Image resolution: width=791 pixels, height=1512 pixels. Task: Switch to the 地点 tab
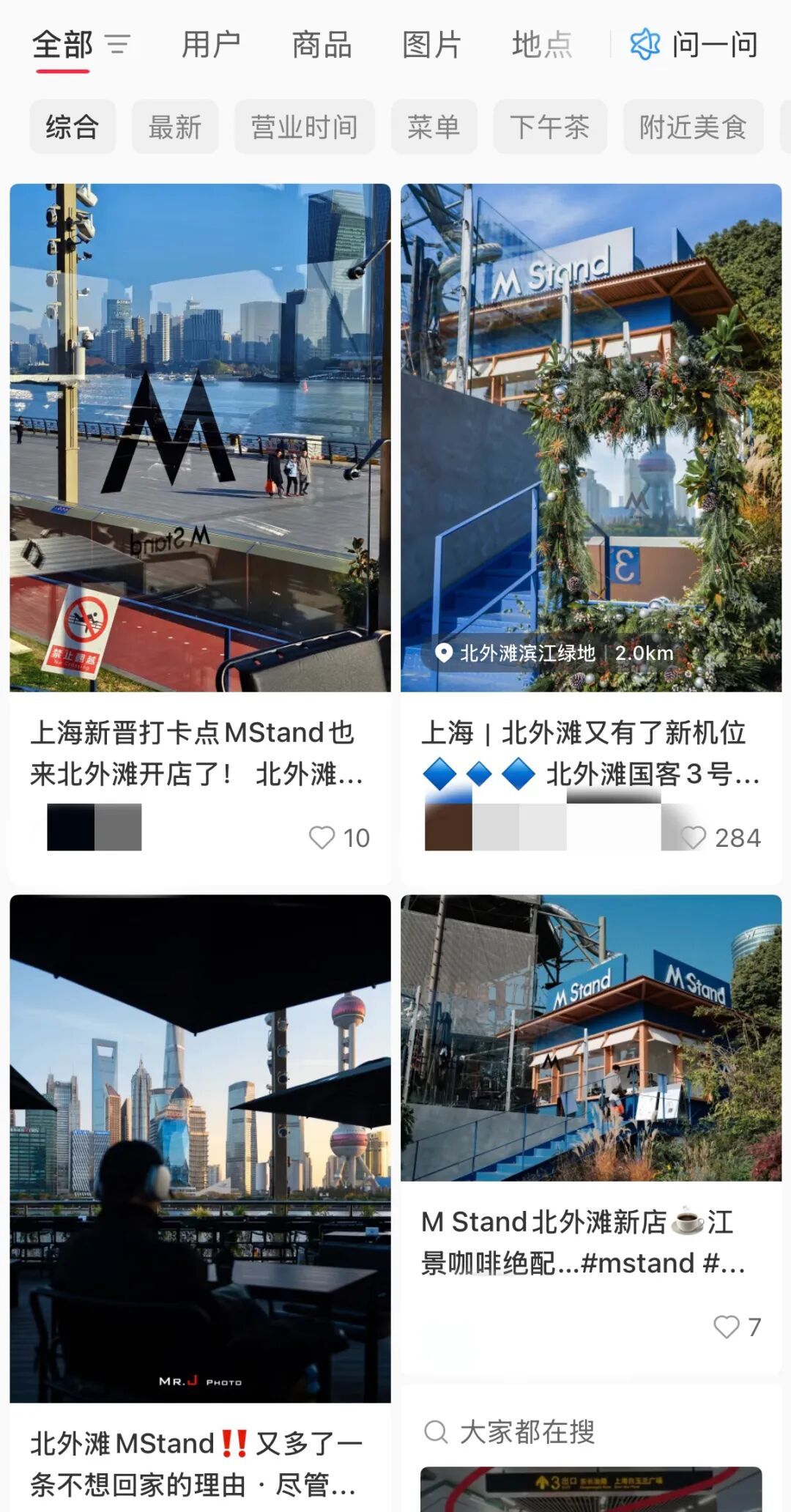[x=541, y=45]
